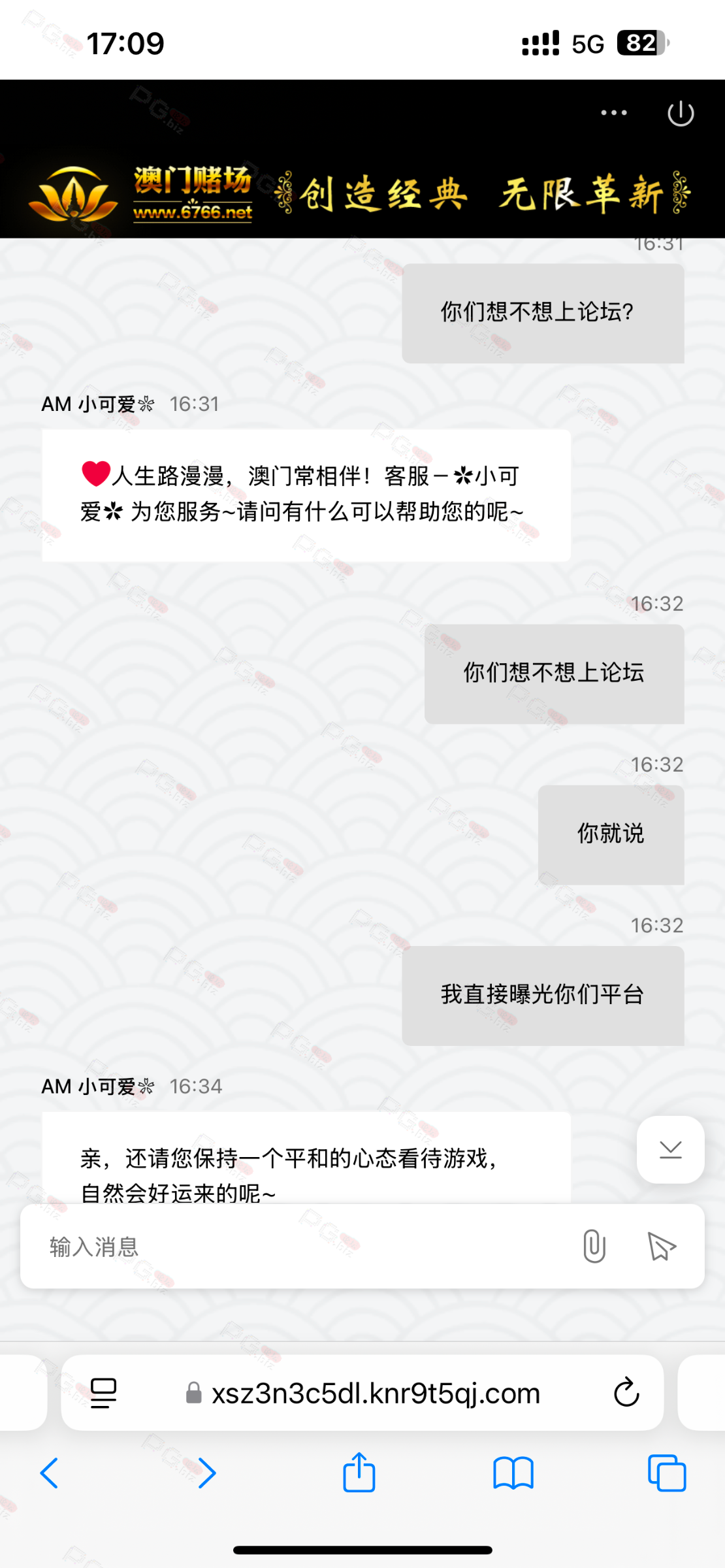Show all open Safari tabs

pyautogui.click(x=667, y=1473)
